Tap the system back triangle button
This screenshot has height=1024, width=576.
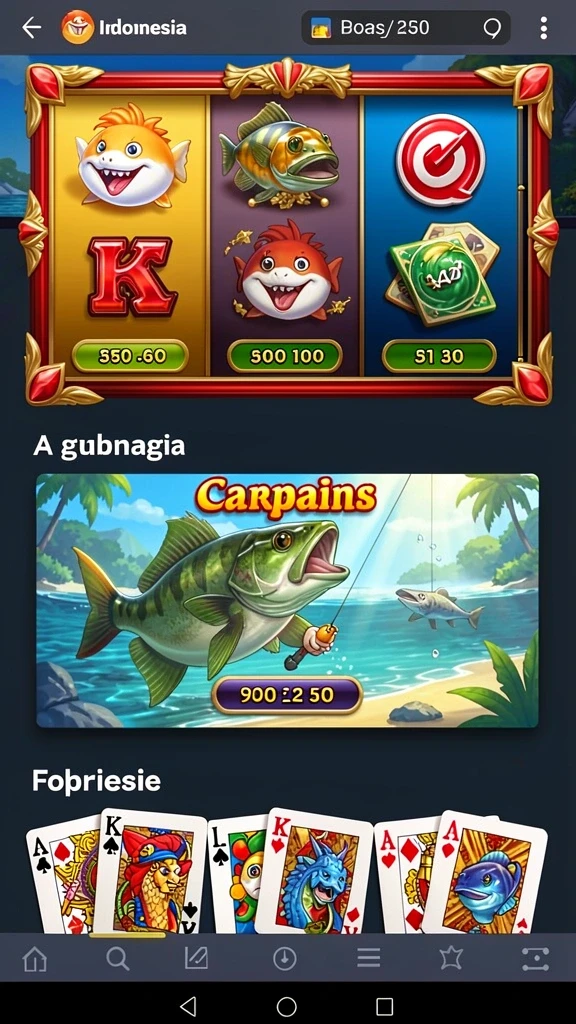188,1006
